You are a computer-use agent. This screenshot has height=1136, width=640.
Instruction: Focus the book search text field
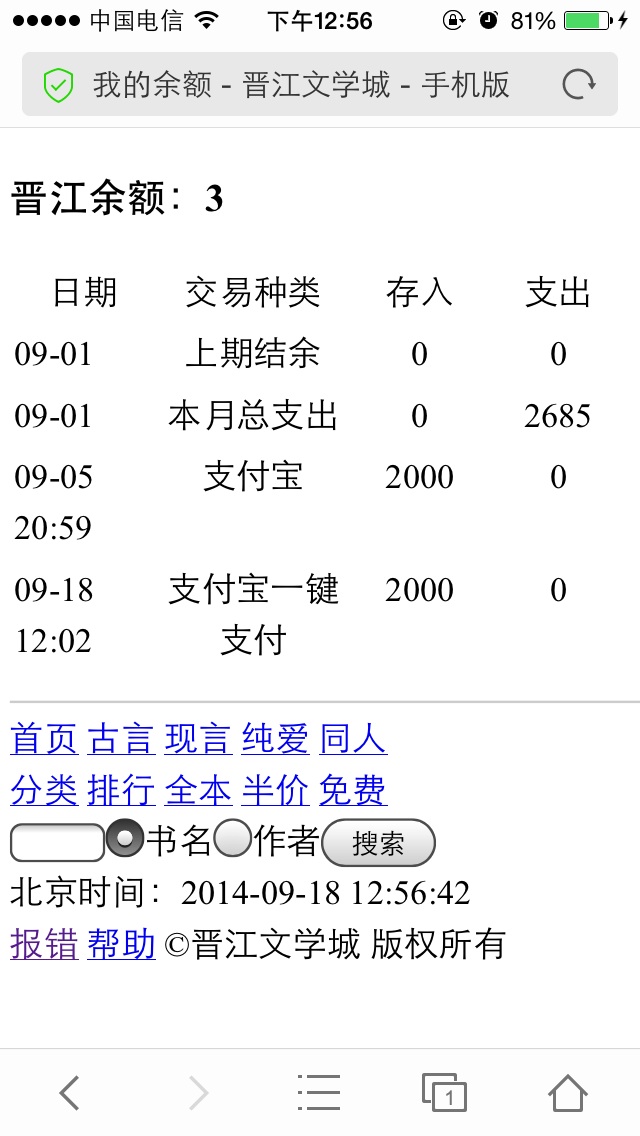tap(57, 843)
